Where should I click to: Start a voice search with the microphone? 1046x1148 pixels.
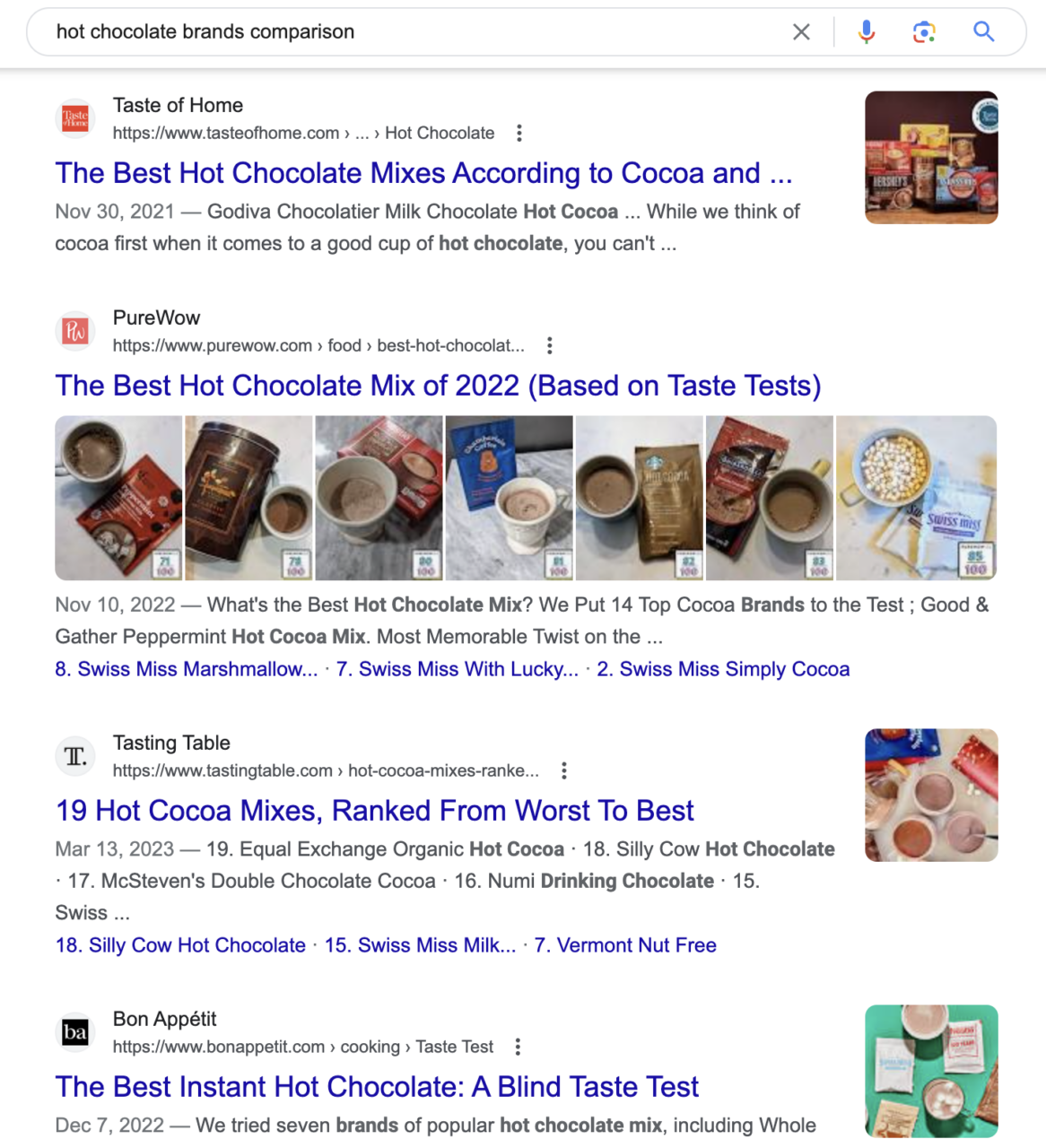point(866,32)
